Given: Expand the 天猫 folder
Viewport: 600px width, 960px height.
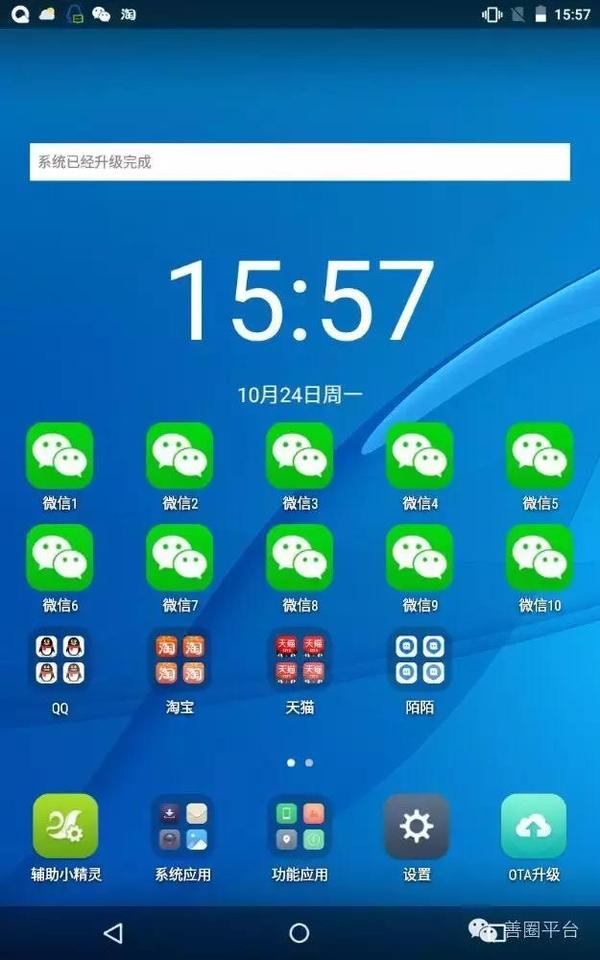Looking at the screenshot, I should [x=300, y=659].
